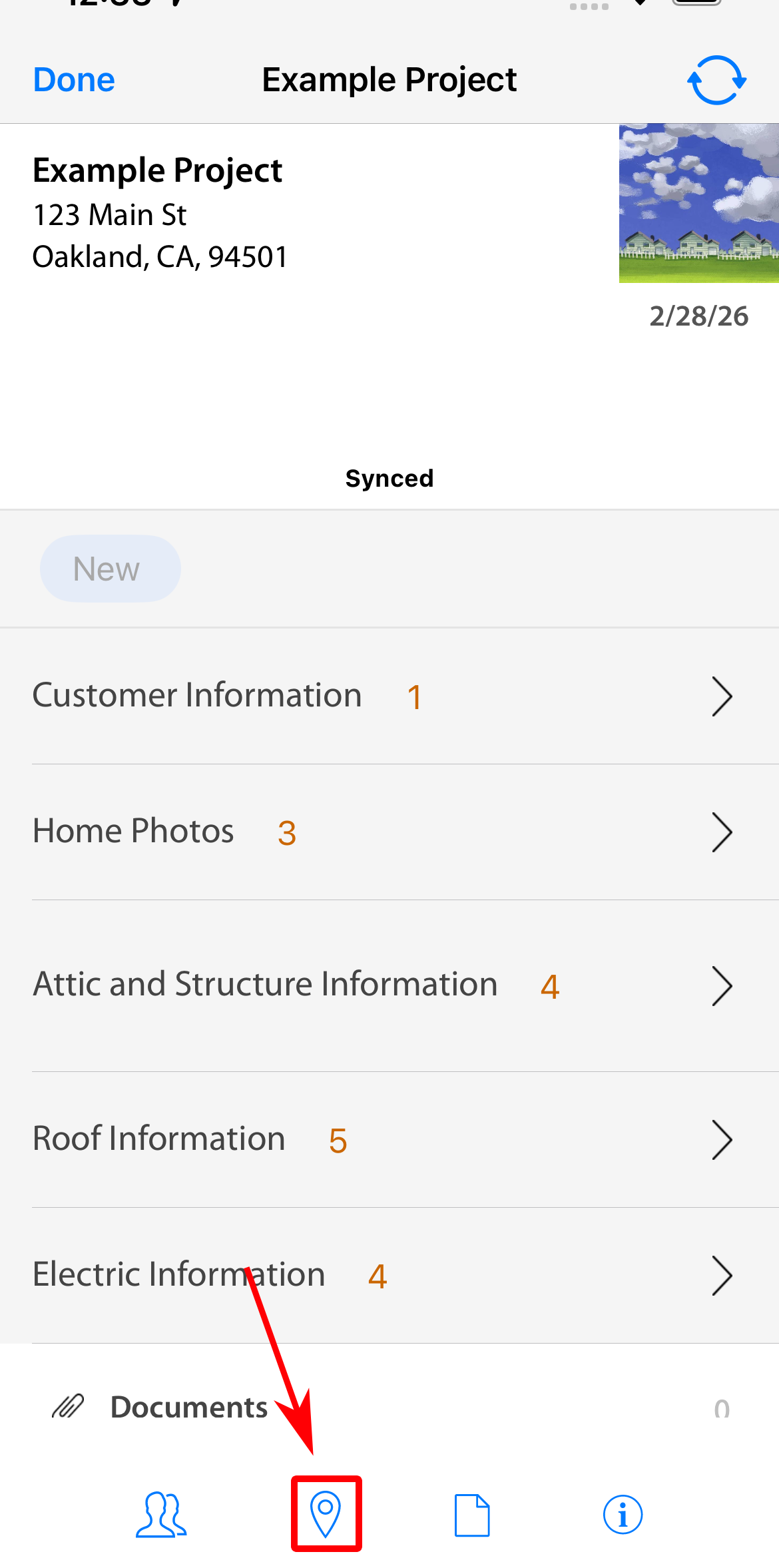Tap the sync refresh icon

point(716,79)
